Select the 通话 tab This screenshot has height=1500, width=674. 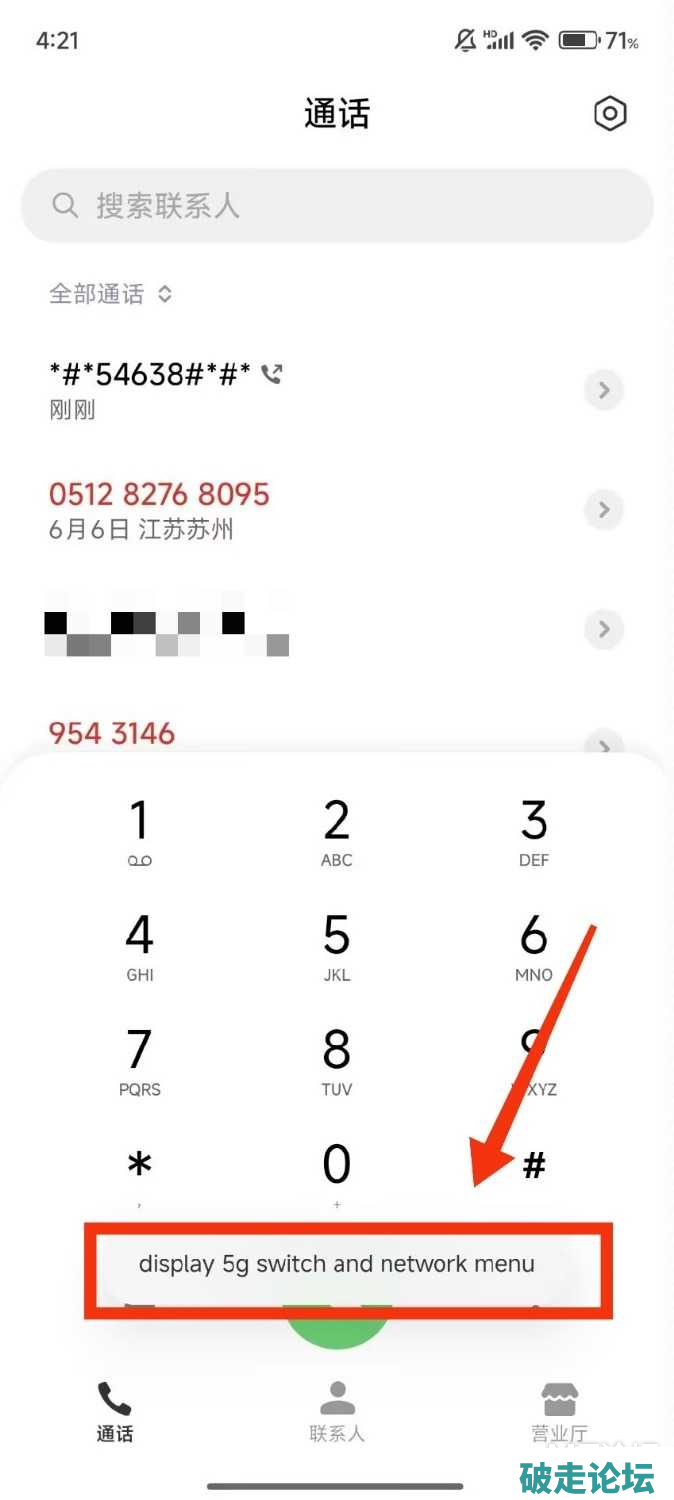click(114, 1411)
